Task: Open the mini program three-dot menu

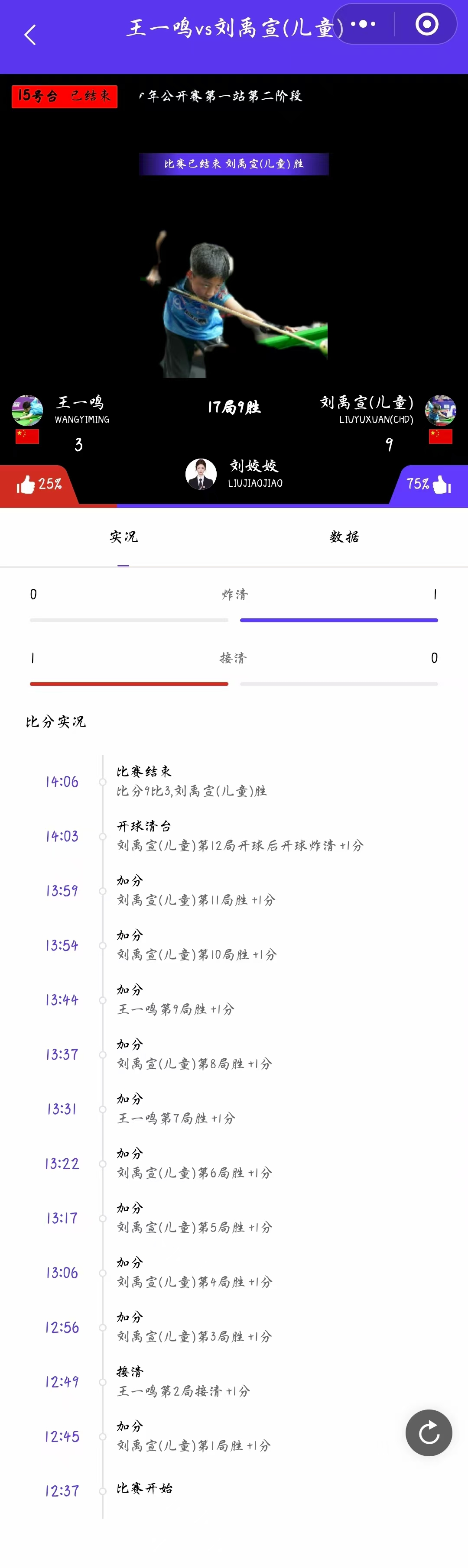Action: click(x=363, y=24)
